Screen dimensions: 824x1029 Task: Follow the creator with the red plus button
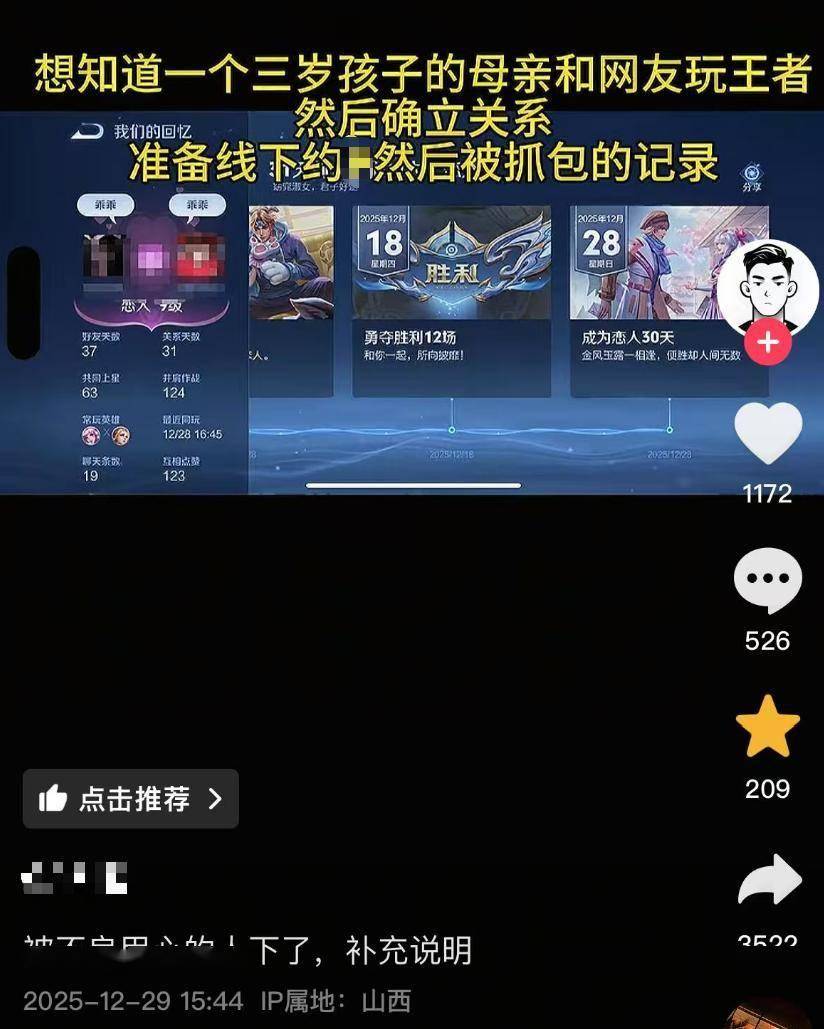767,344
